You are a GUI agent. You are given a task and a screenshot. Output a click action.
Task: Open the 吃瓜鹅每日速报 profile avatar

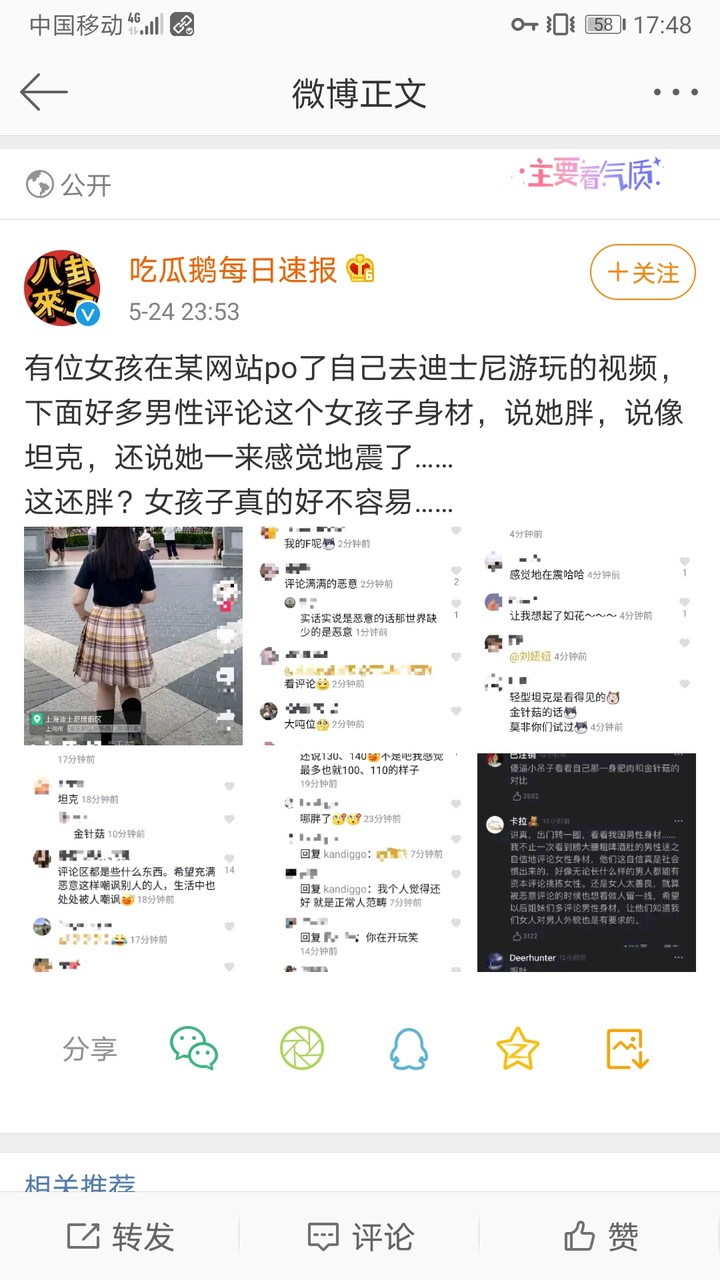coord(62,288)
